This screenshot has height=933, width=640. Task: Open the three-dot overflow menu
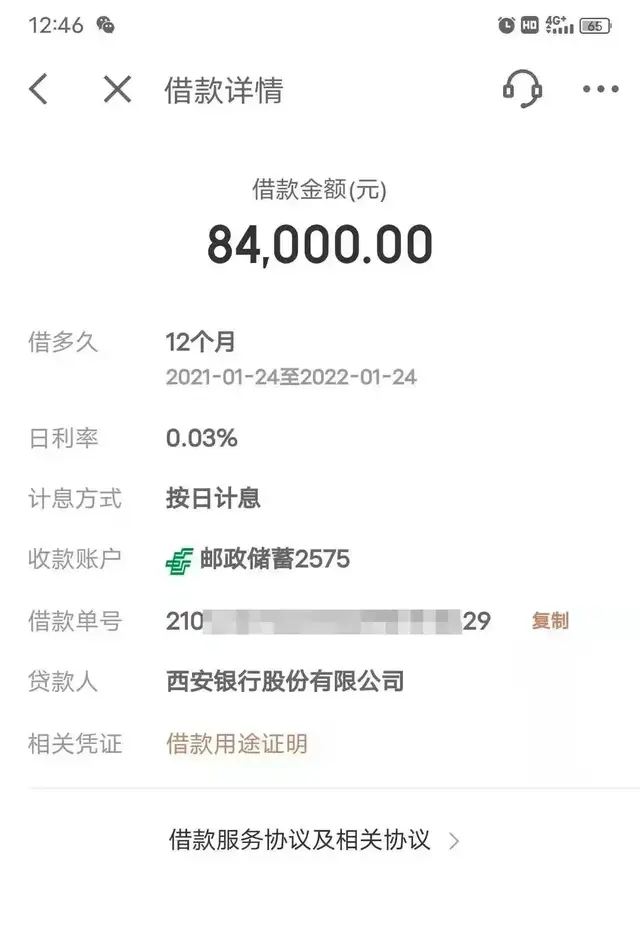600,90
